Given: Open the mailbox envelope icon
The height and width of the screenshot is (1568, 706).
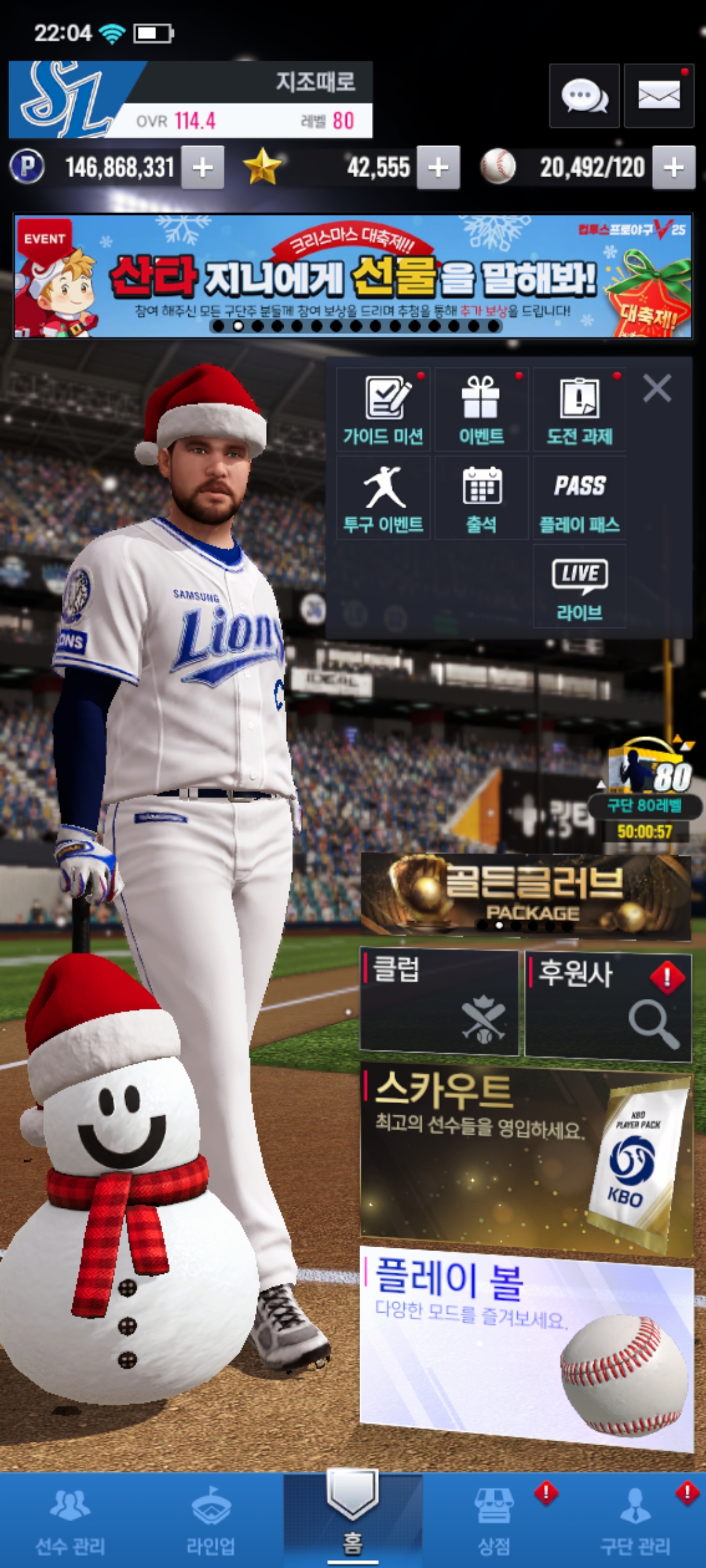Looking at the screenshot, I should click(x=658, y=96).
